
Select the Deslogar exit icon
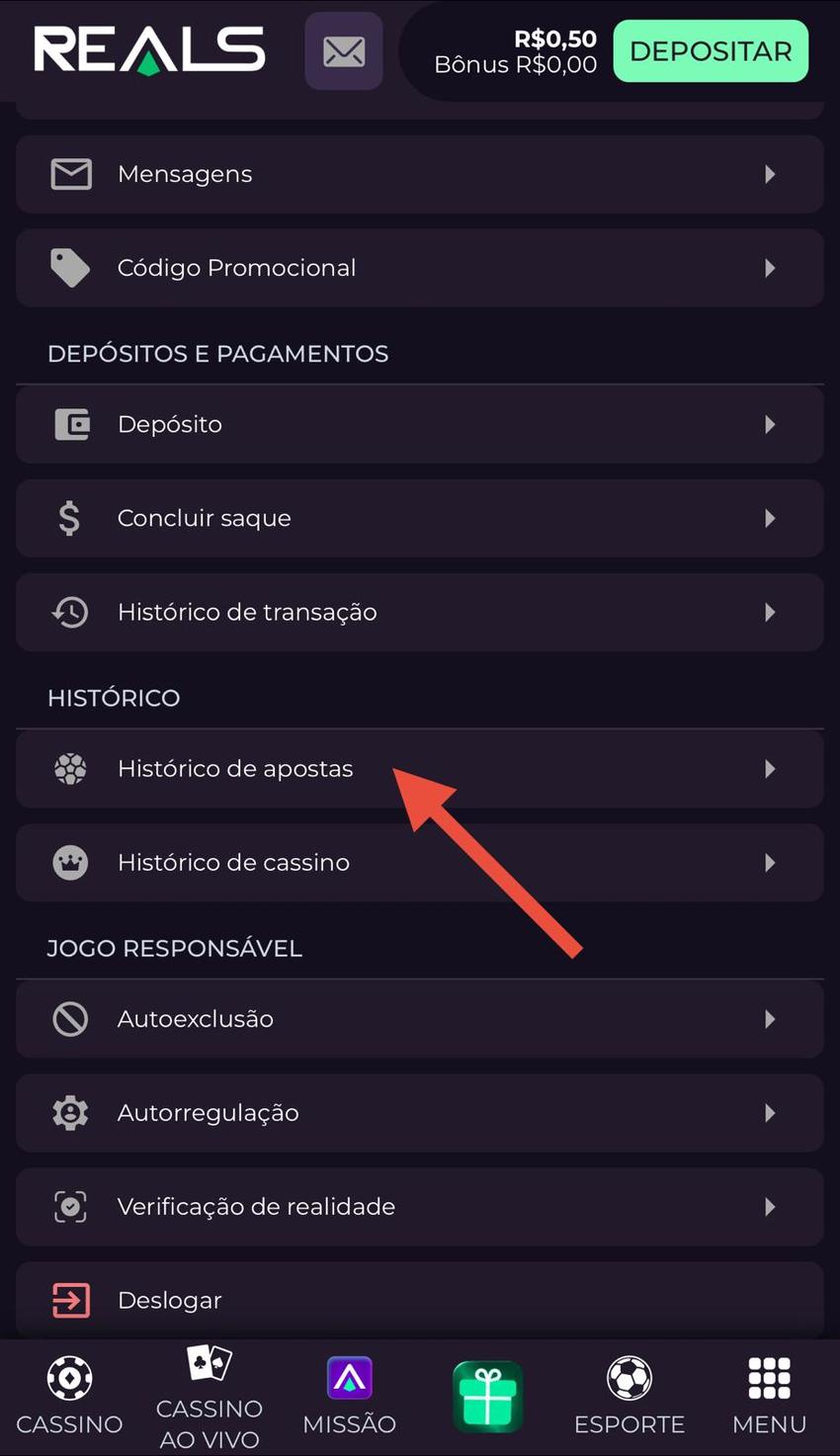69,1299
